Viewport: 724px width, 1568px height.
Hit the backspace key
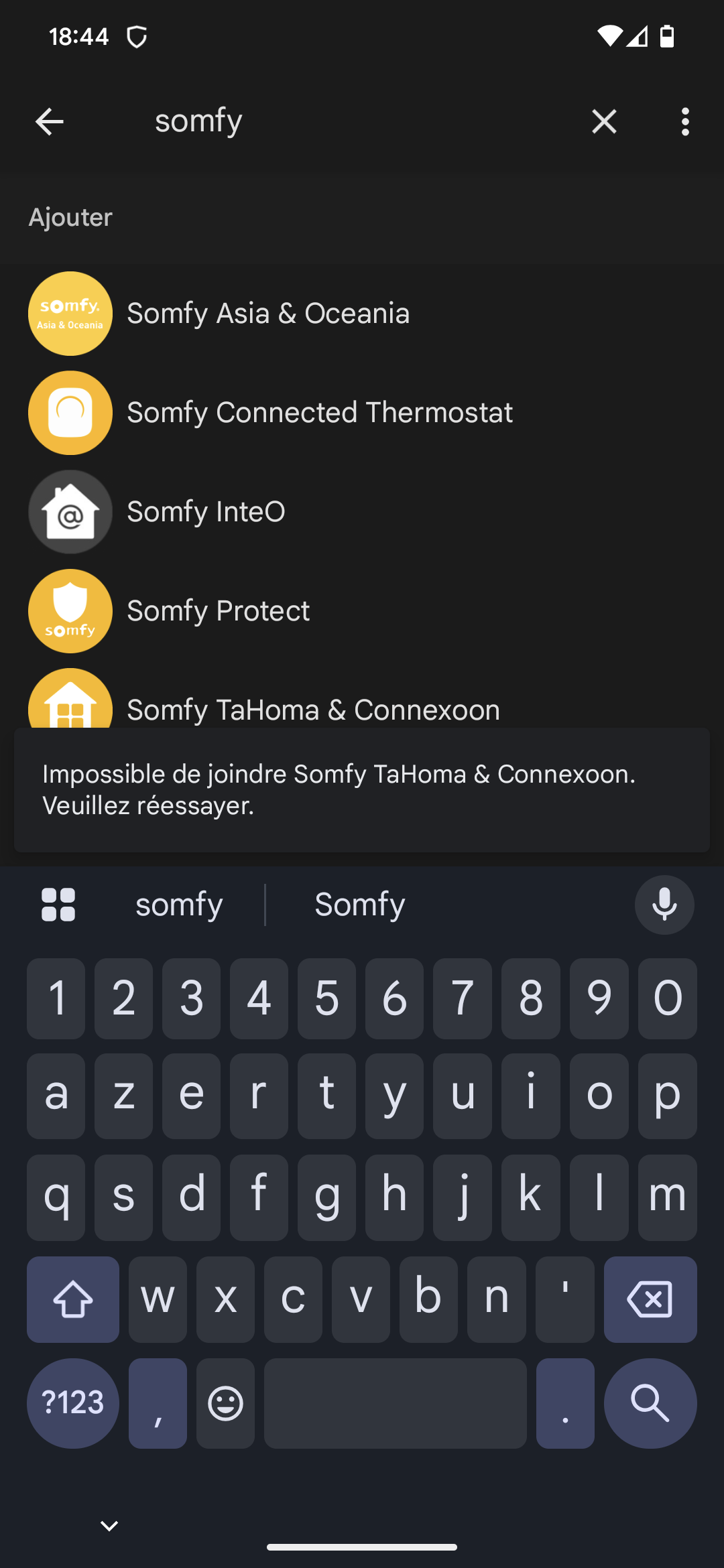click(650, 1300)
